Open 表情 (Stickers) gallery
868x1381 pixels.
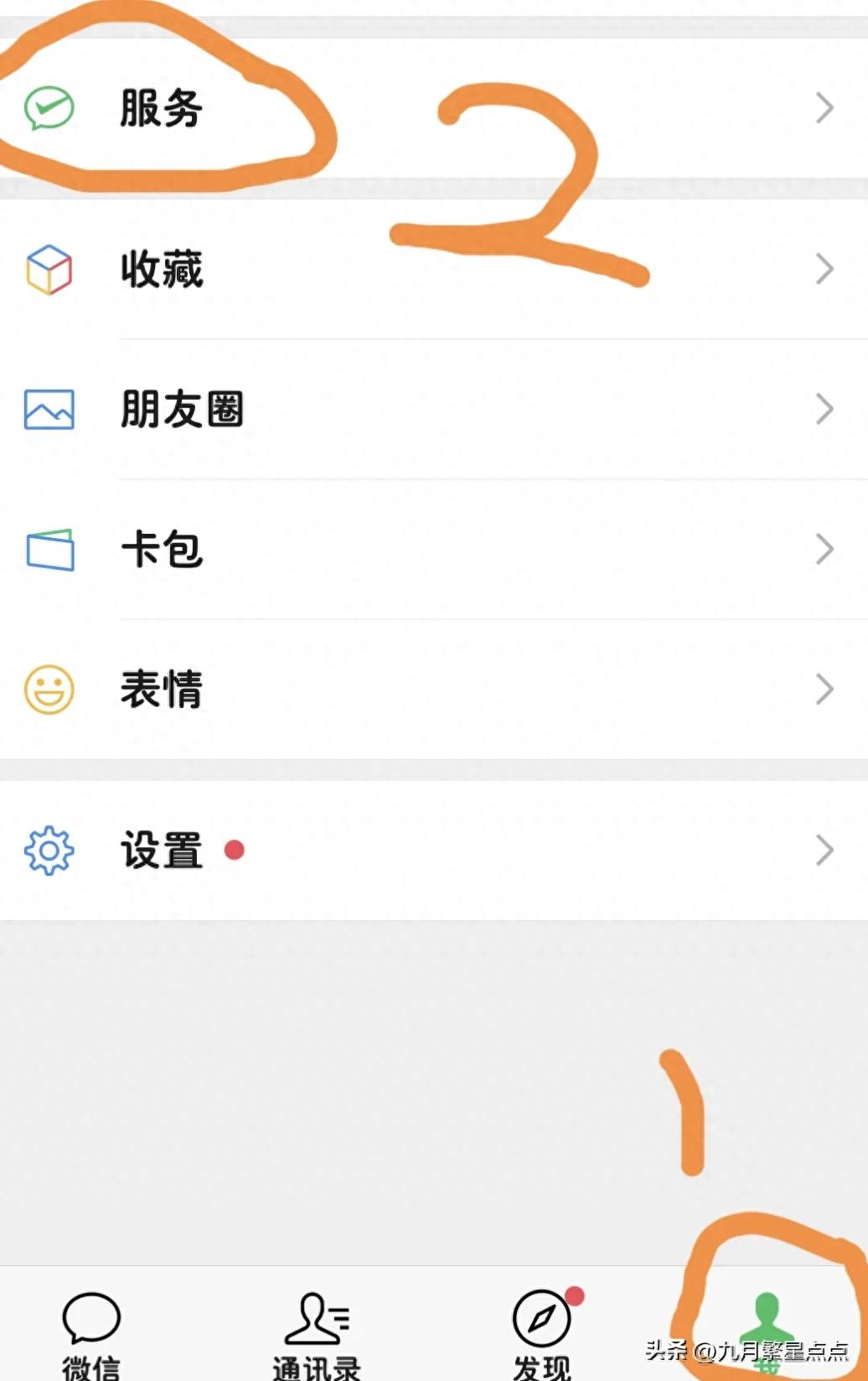(163, 690)
